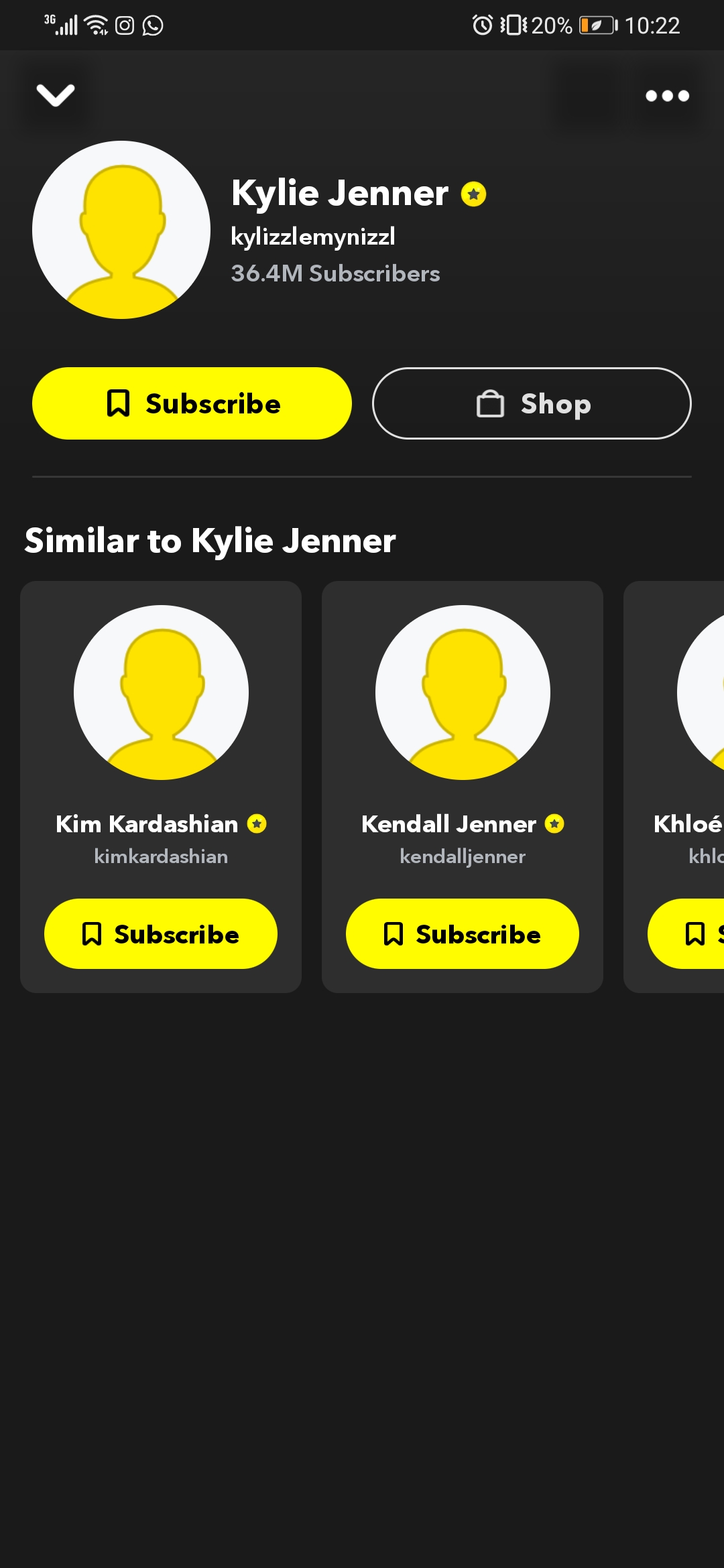View Kylie Jenner's profile picture
The image size is (724, 1568).
click(121, 230)
